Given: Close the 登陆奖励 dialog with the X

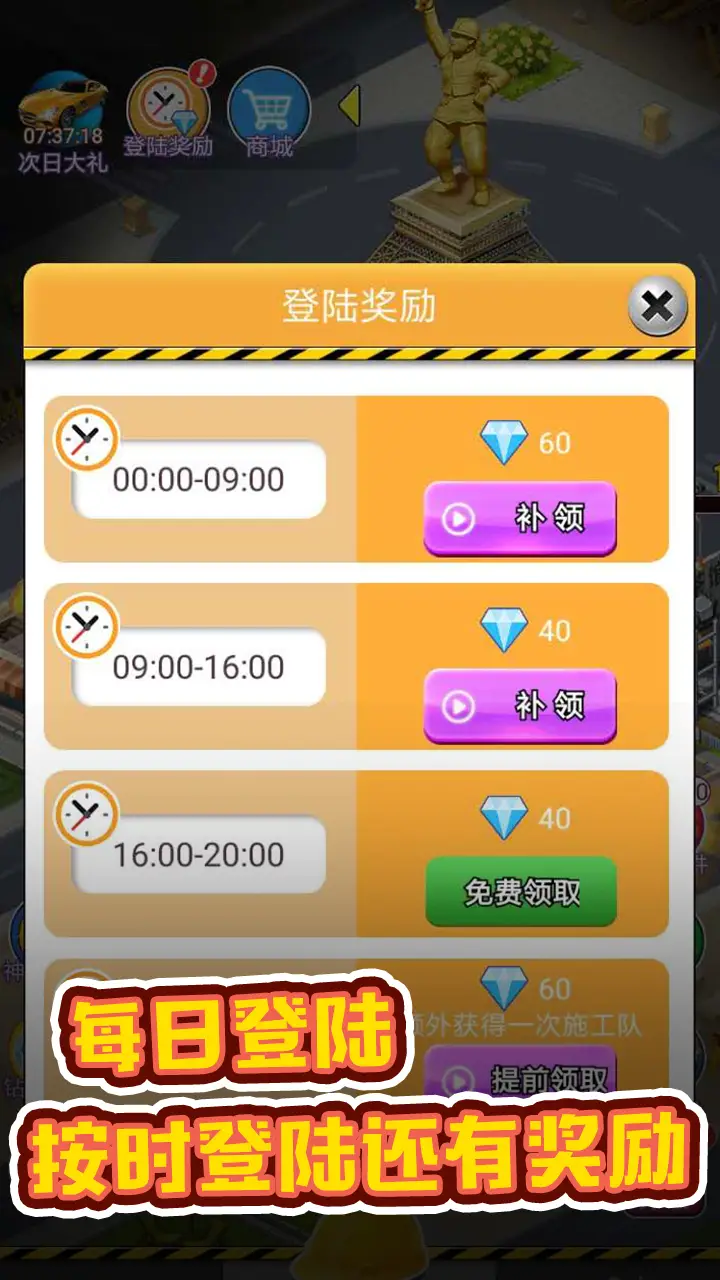Looking at the screenshot, I should click(x=657, y=305).
